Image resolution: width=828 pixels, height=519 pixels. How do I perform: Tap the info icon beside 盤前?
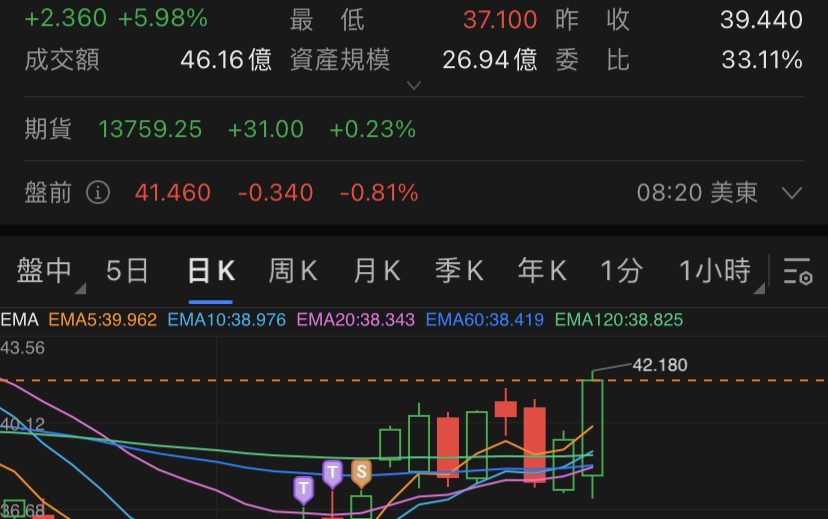click(97, 192)
